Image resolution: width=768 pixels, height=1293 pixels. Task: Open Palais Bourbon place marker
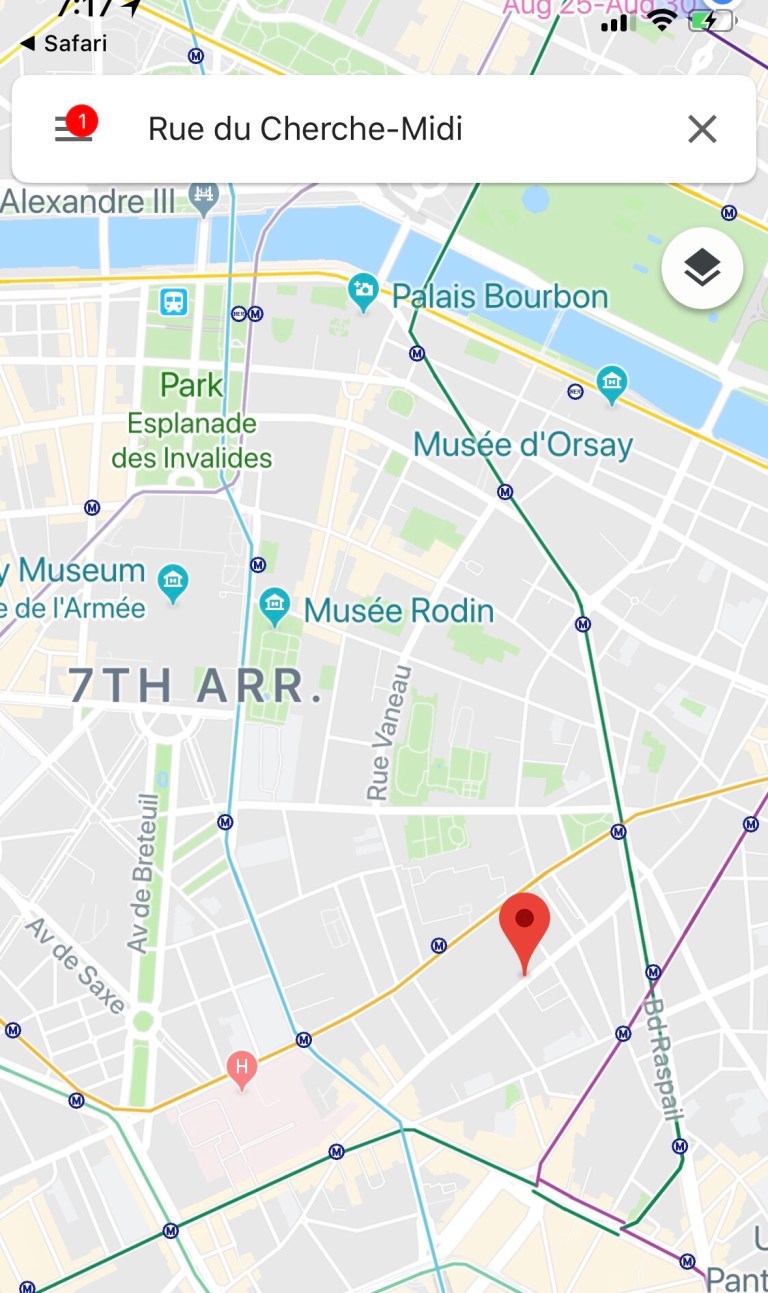tap(362, 291)
